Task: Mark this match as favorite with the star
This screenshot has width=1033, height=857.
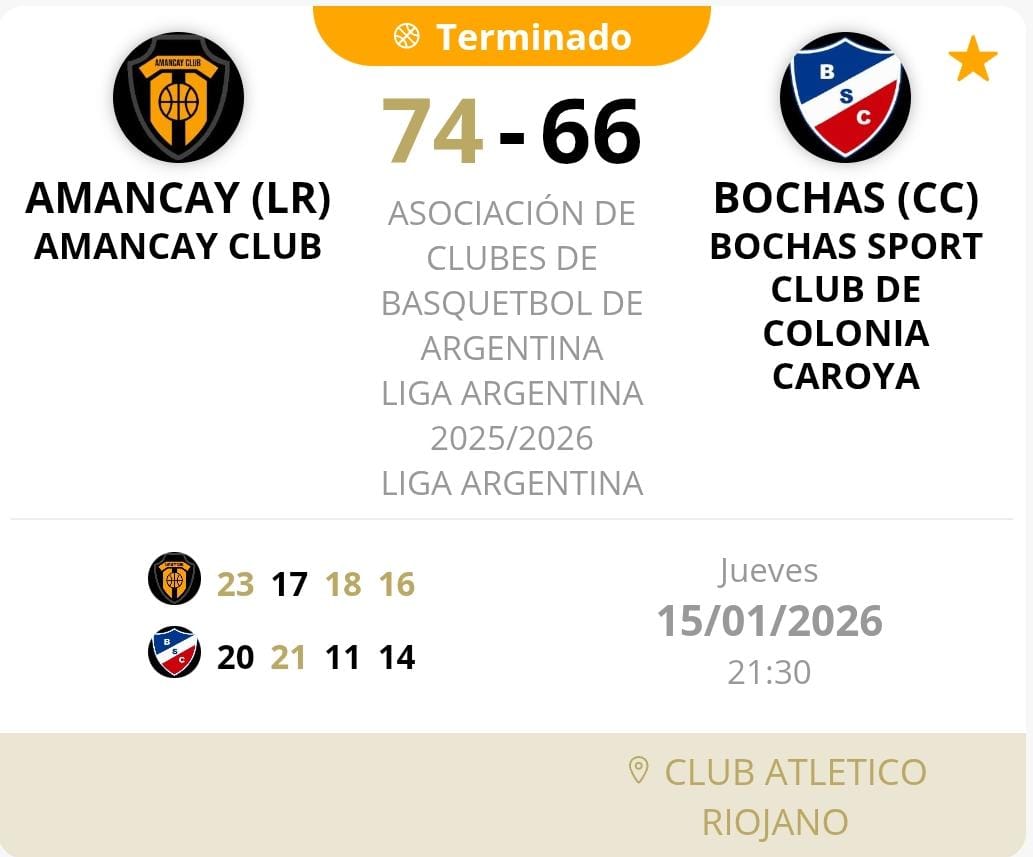Action: [x=972, y=62]
